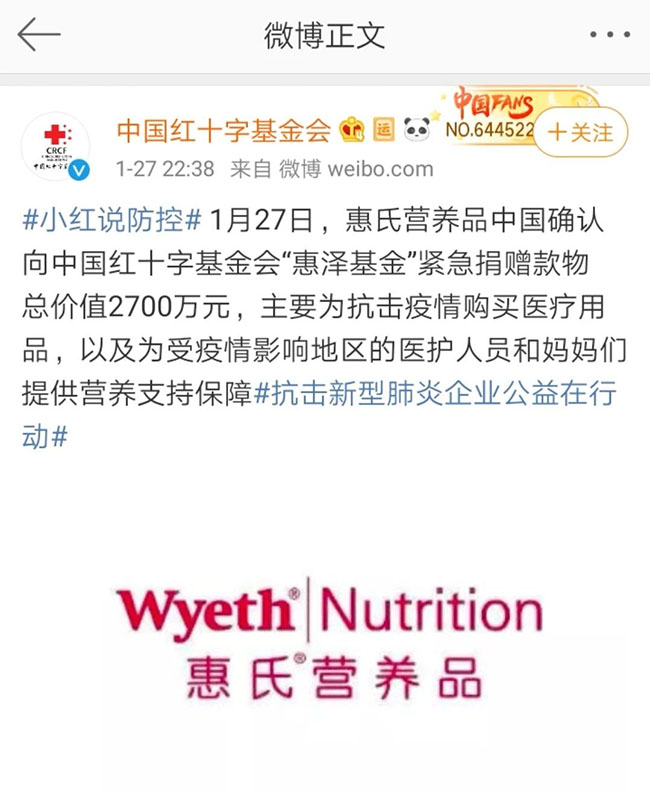Go back using the top-left arrow
This screenshot has width=650, height=791.
(39, 35)
